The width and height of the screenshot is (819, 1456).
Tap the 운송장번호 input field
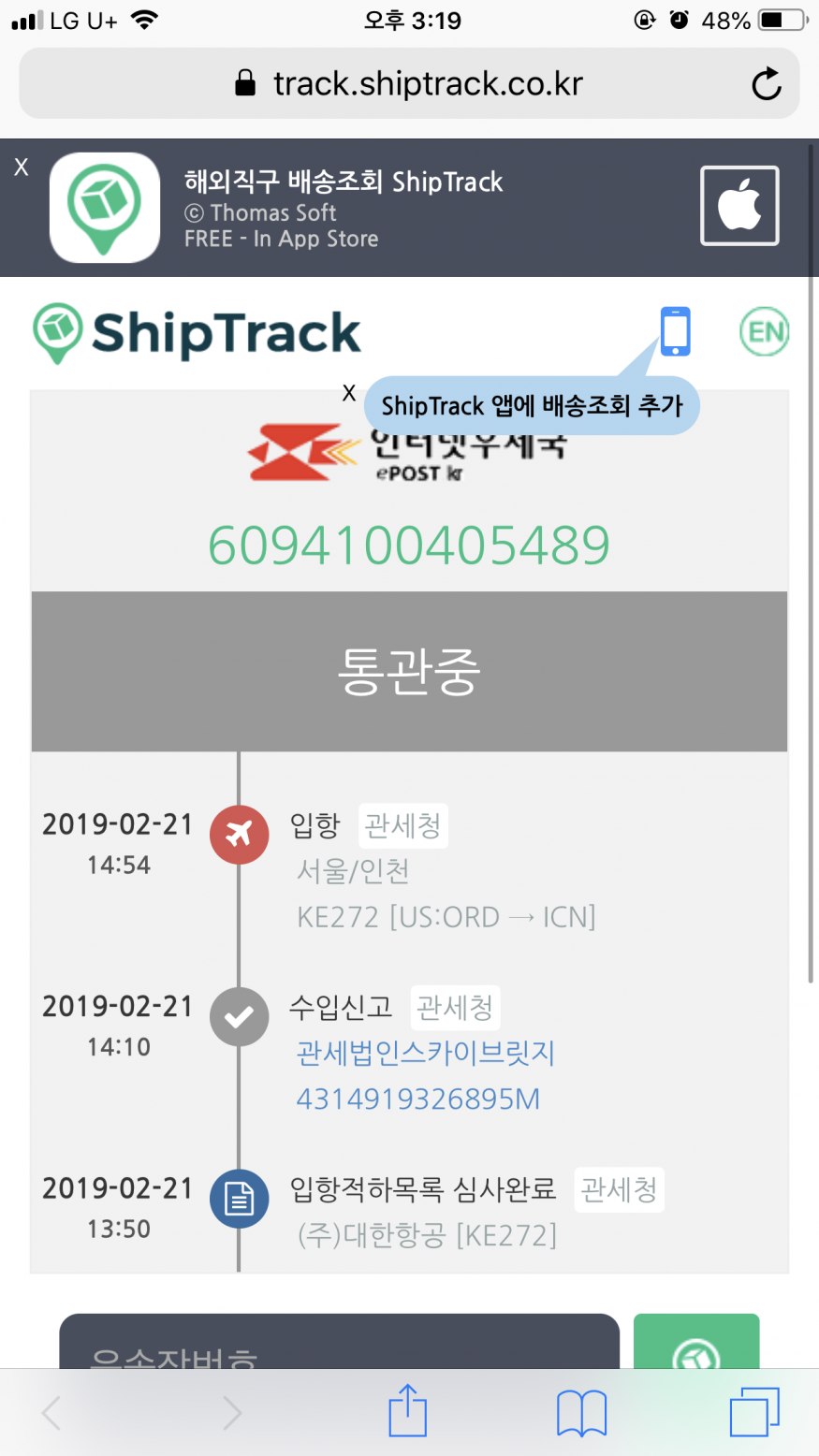(339, 1342)
